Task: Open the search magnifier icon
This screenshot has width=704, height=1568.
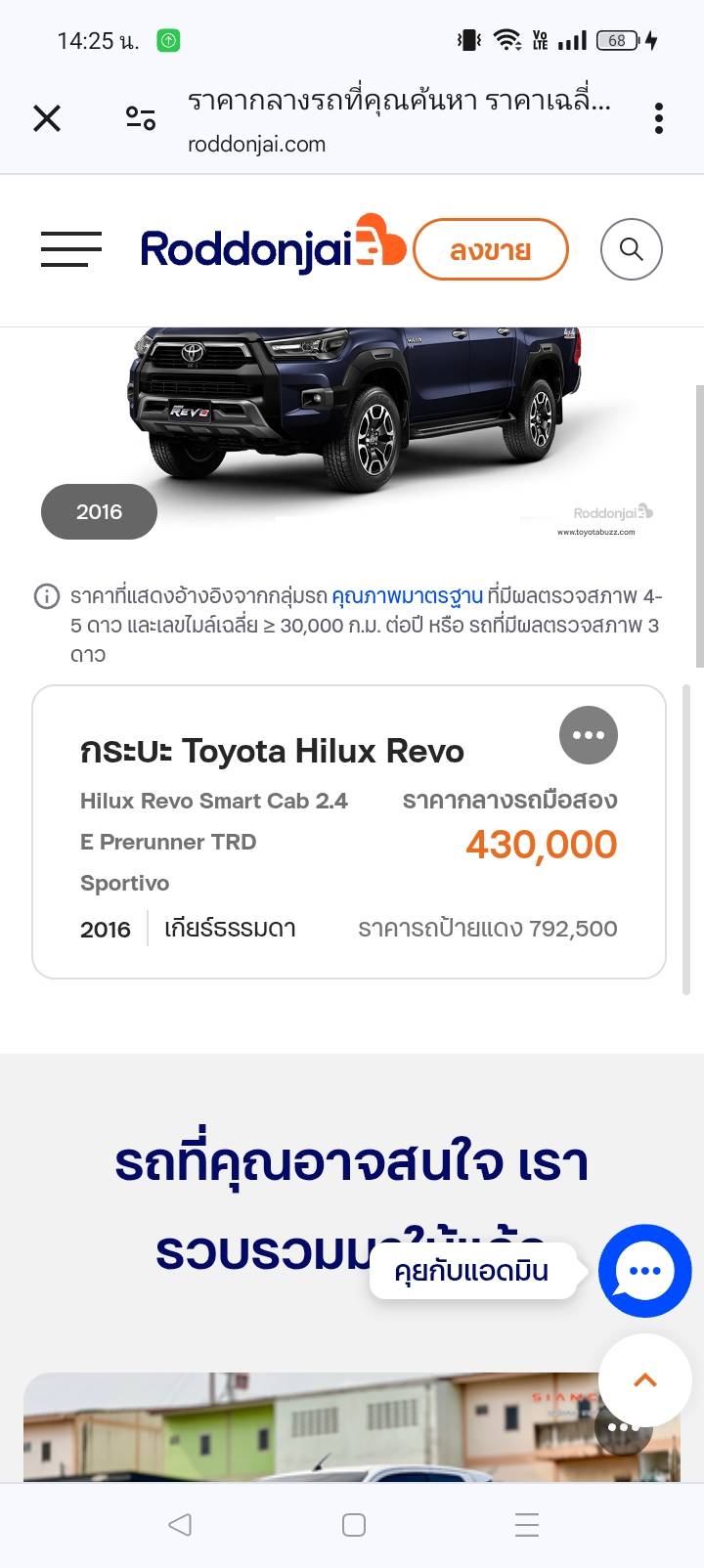Action: 631,249
